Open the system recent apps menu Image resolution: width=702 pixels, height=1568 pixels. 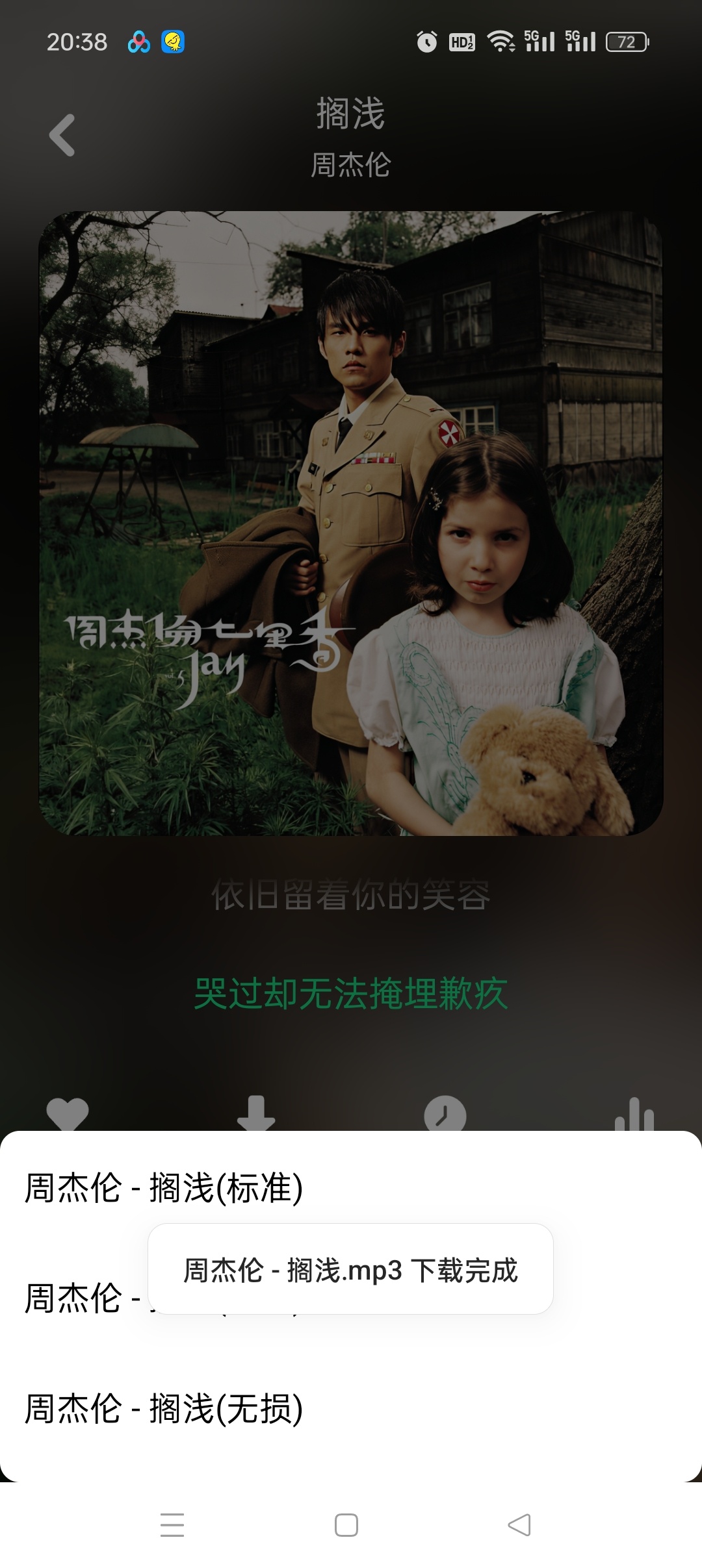pyautogui.click(x=172, y=1524)
